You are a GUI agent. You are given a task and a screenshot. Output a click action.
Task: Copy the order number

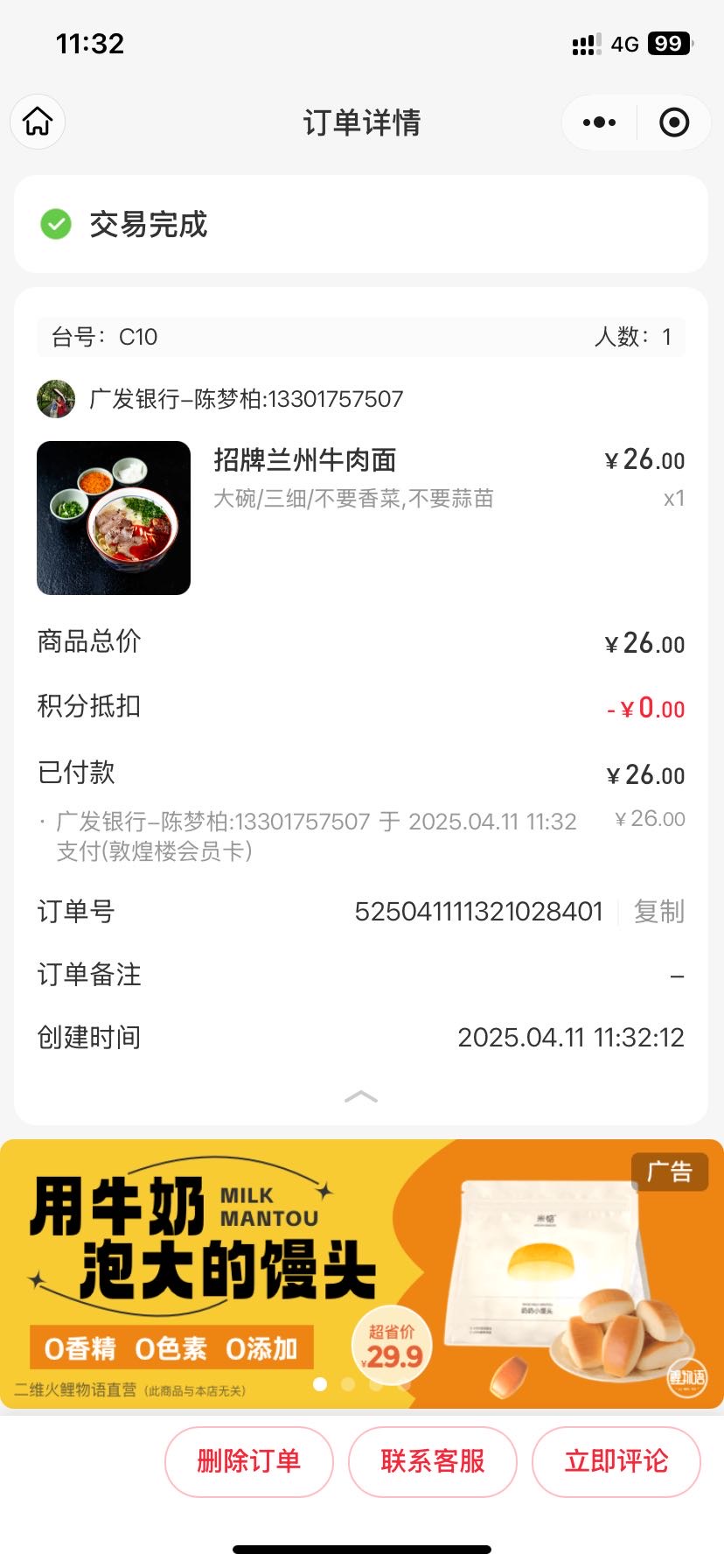658,912
